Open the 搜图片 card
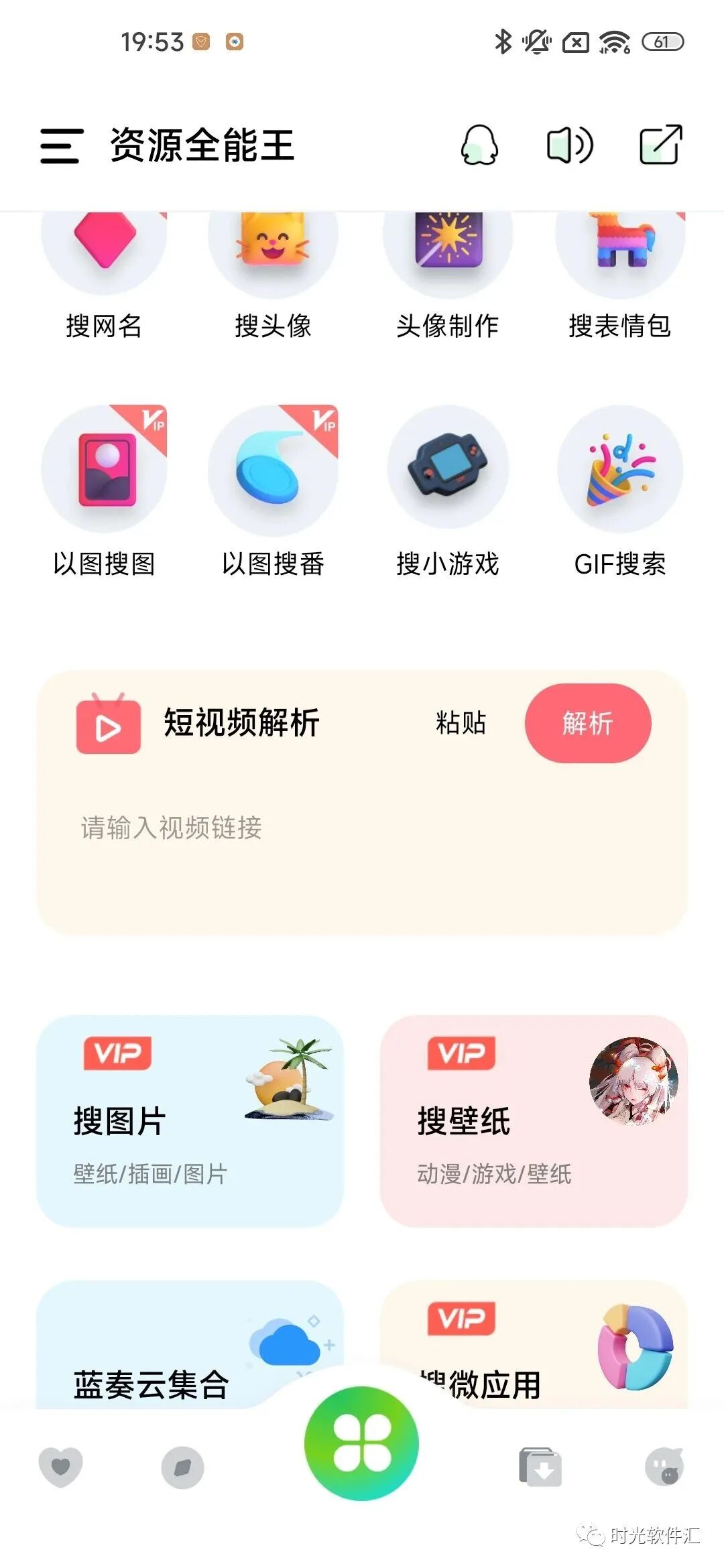 point(190,1120)
